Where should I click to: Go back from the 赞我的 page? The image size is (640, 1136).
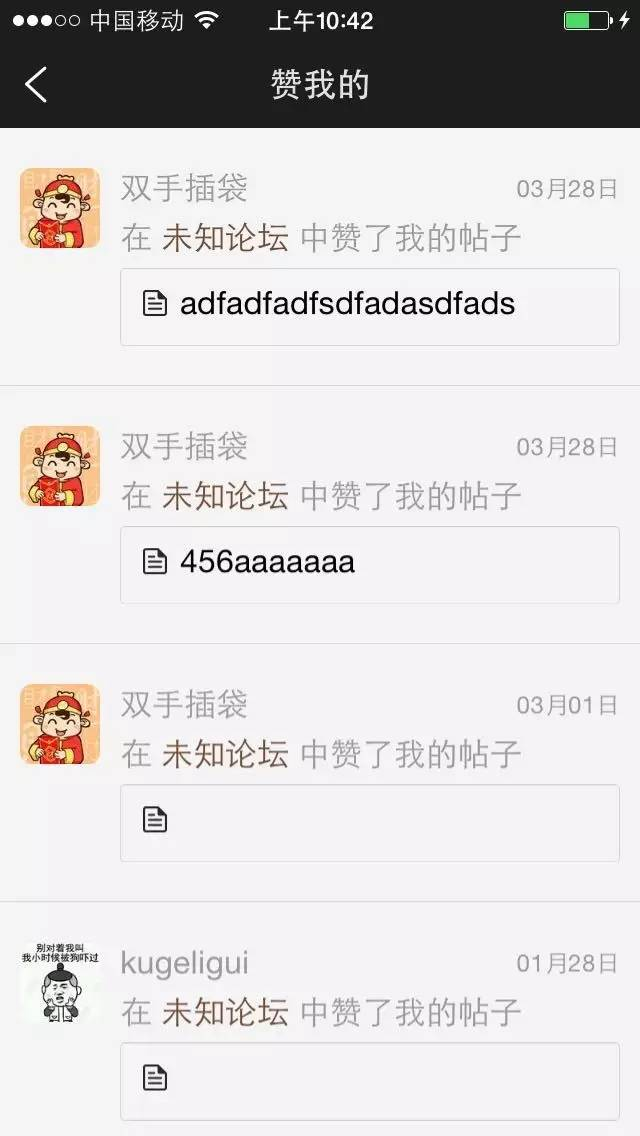pyautogui.click(x=36, y=84)
